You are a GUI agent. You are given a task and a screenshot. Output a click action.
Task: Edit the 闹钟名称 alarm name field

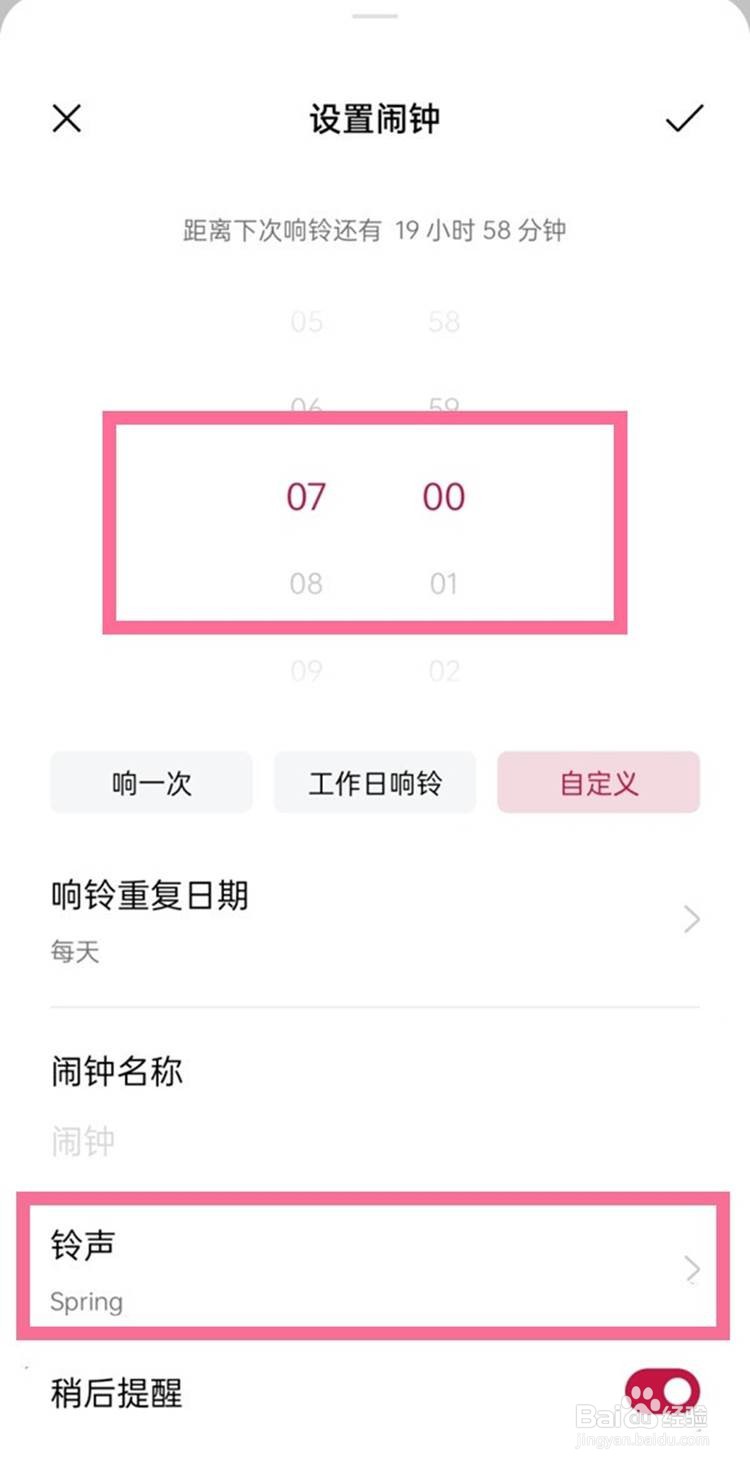(116, 1072)
